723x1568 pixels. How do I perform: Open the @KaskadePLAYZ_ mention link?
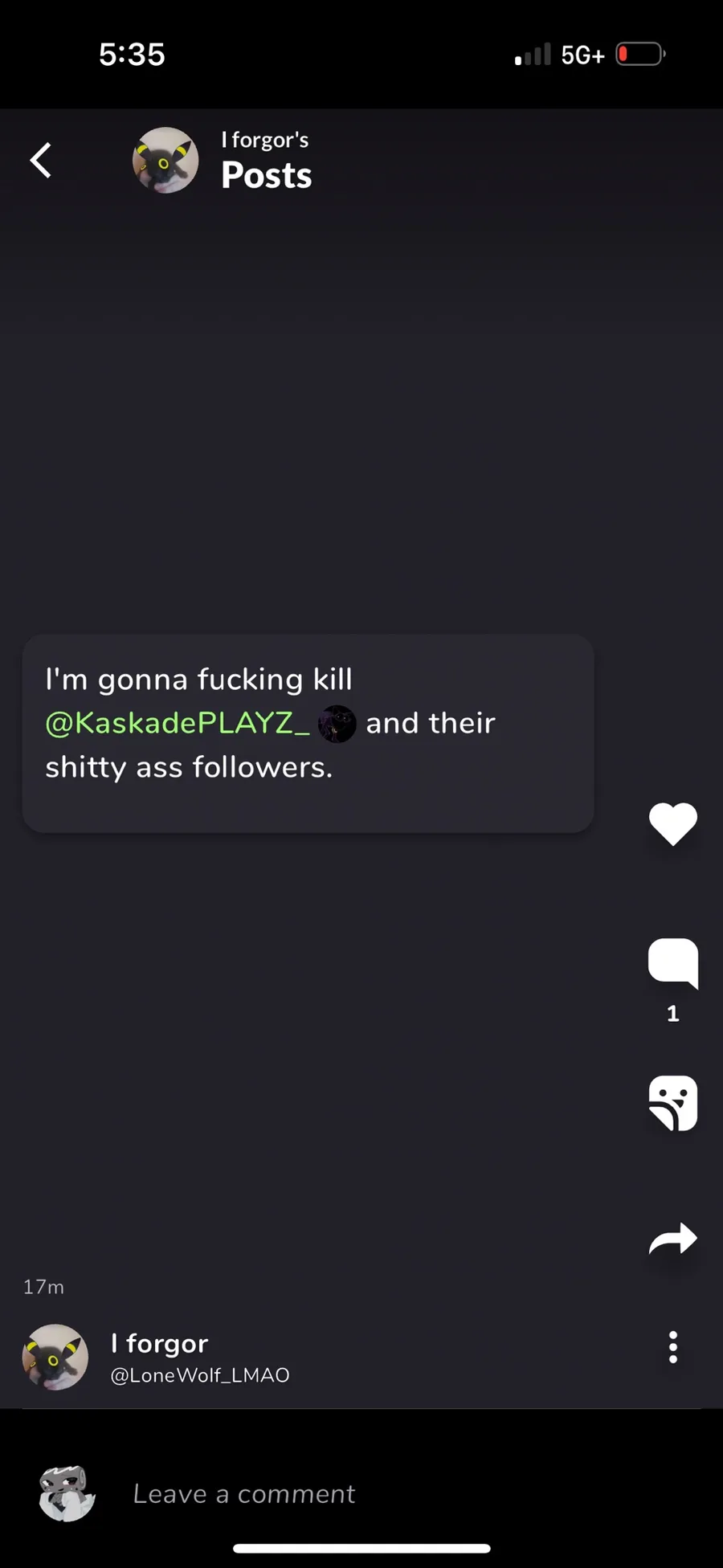[x=178, y=723]
